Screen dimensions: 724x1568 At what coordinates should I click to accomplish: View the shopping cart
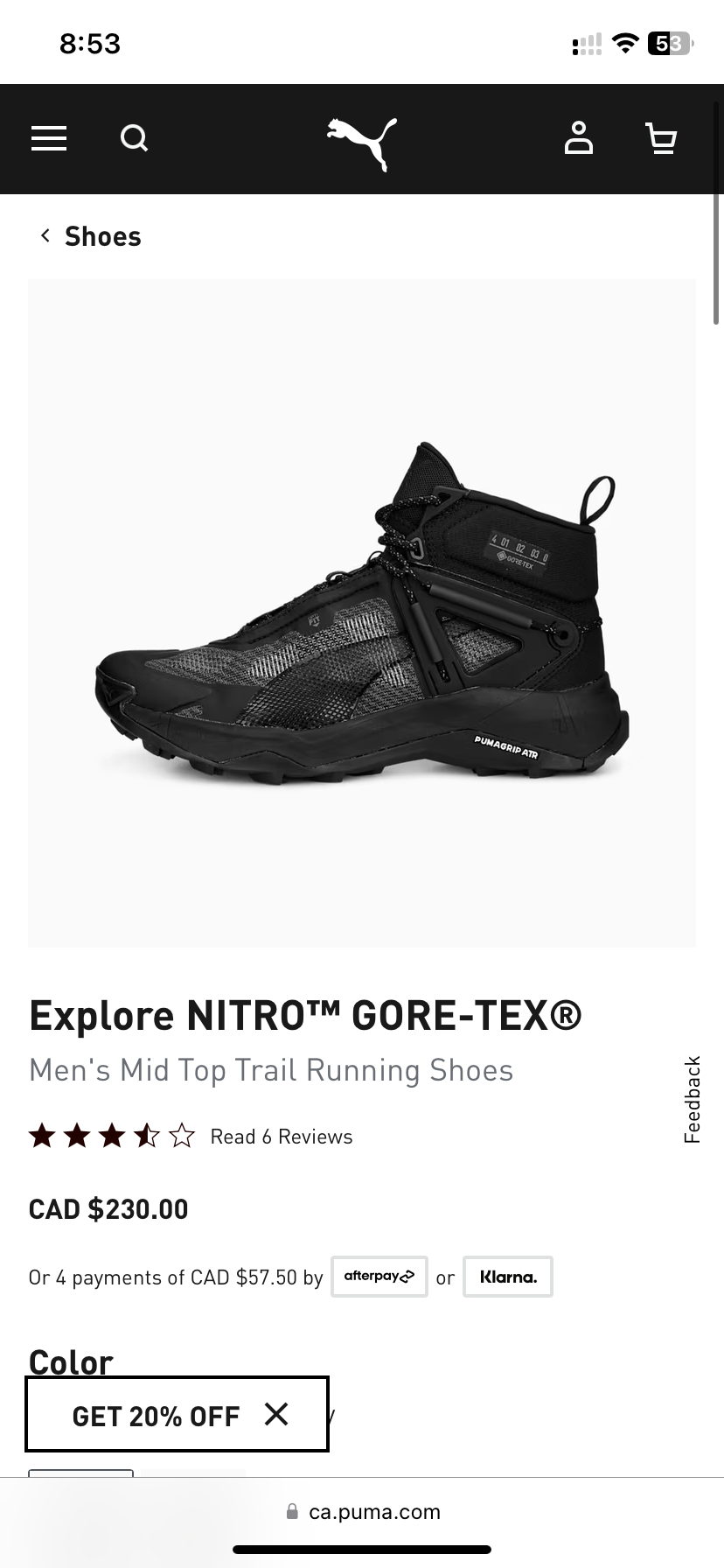point(661,138)
